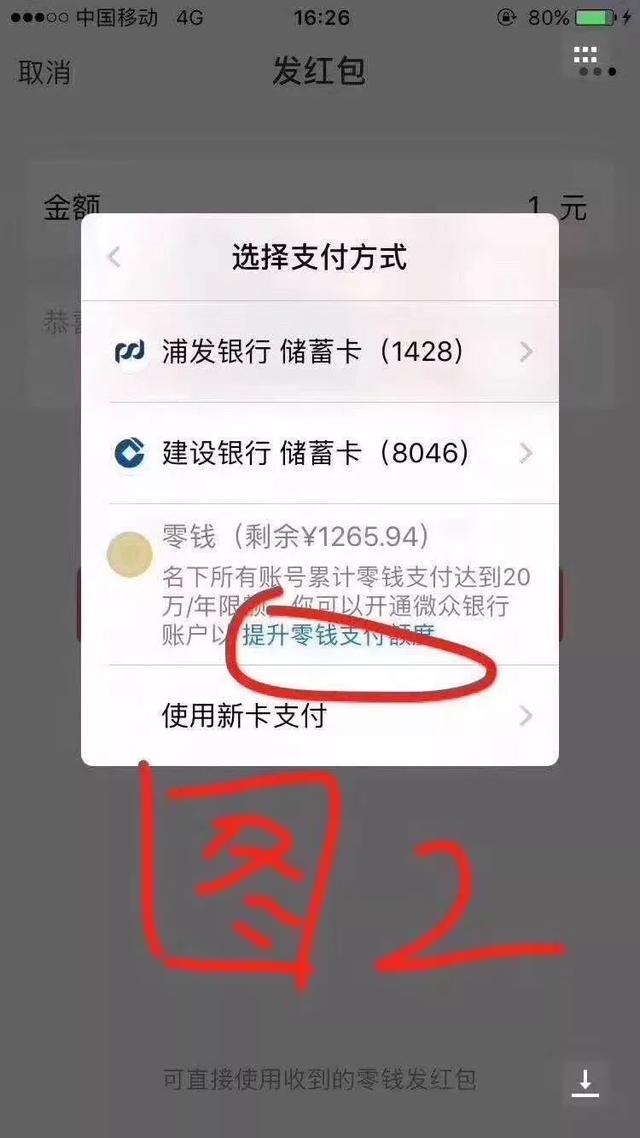Select 建设银行 储蓄卡 (8046)

pyautogui.click(x=320, y=453)
